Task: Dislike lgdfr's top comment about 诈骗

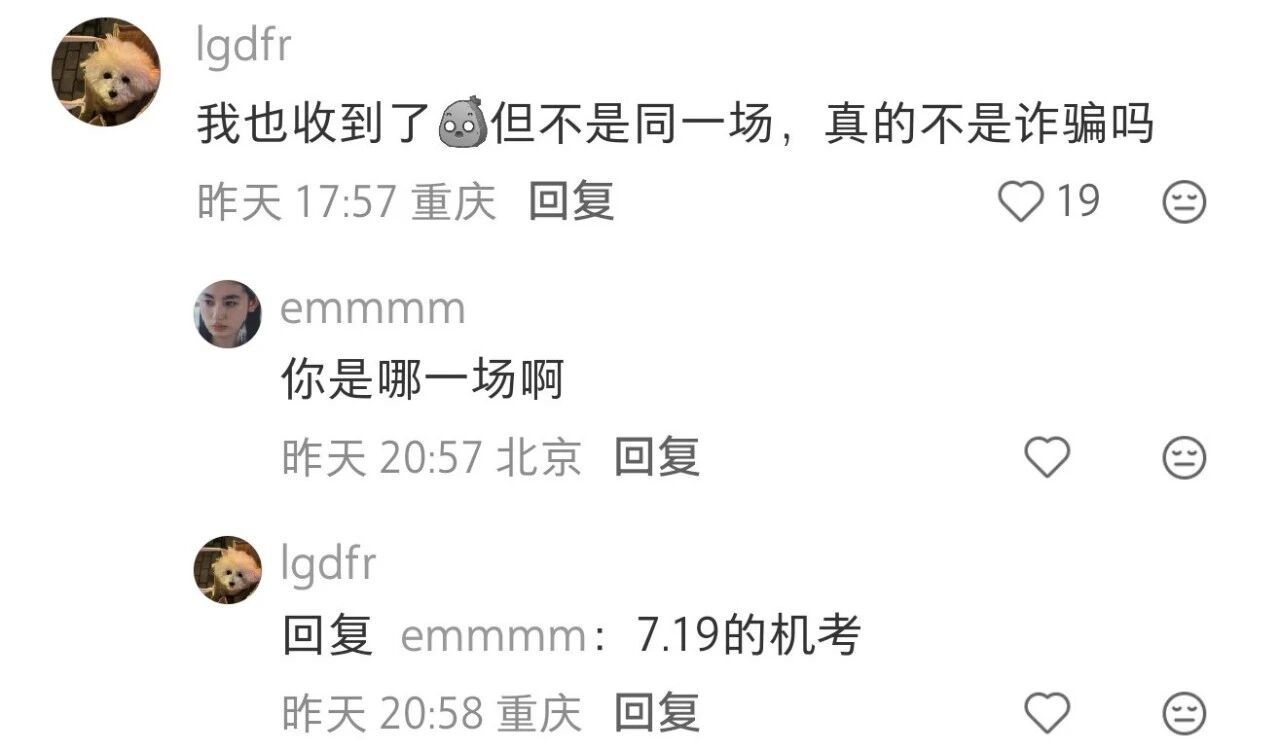Action: pos(1185,204)
